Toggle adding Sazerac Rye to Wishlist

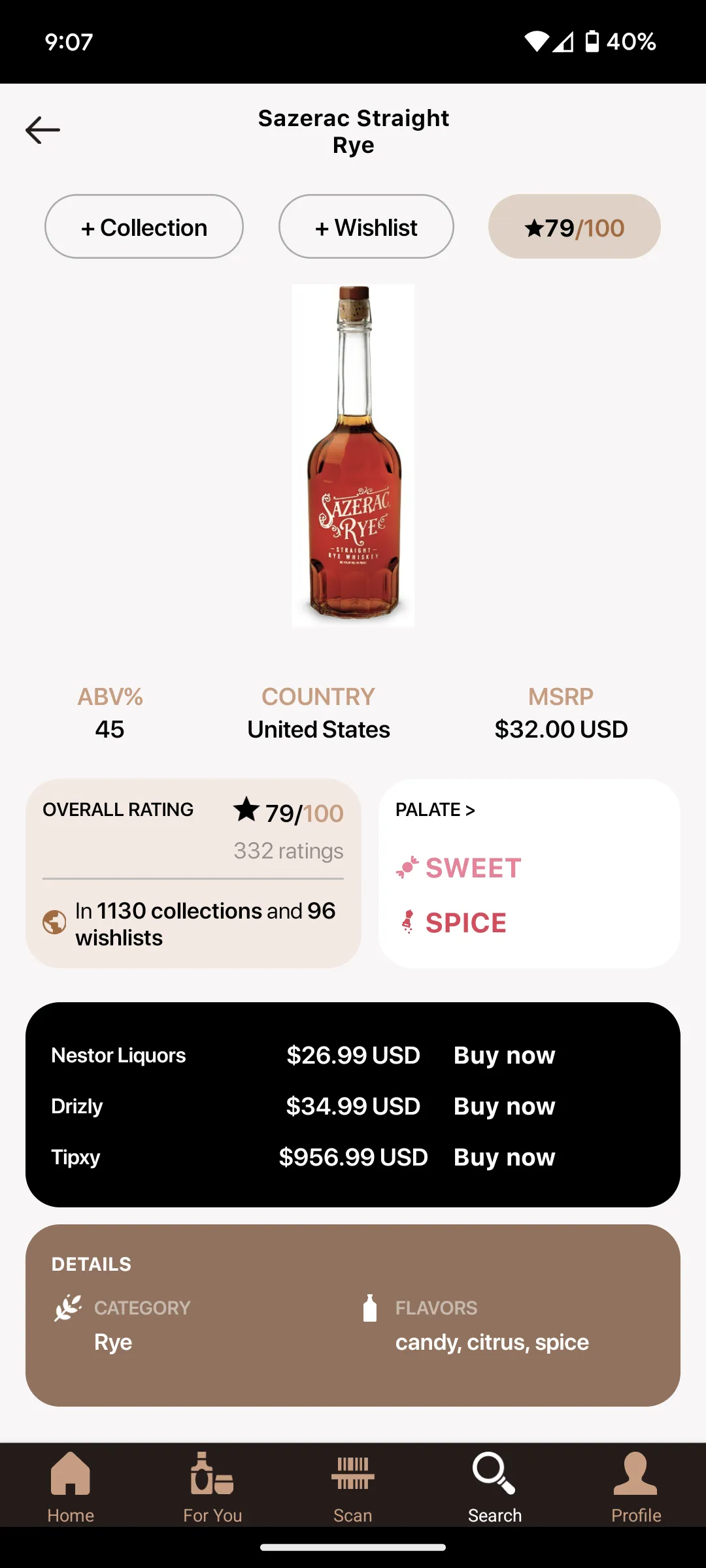click(365, 227)
